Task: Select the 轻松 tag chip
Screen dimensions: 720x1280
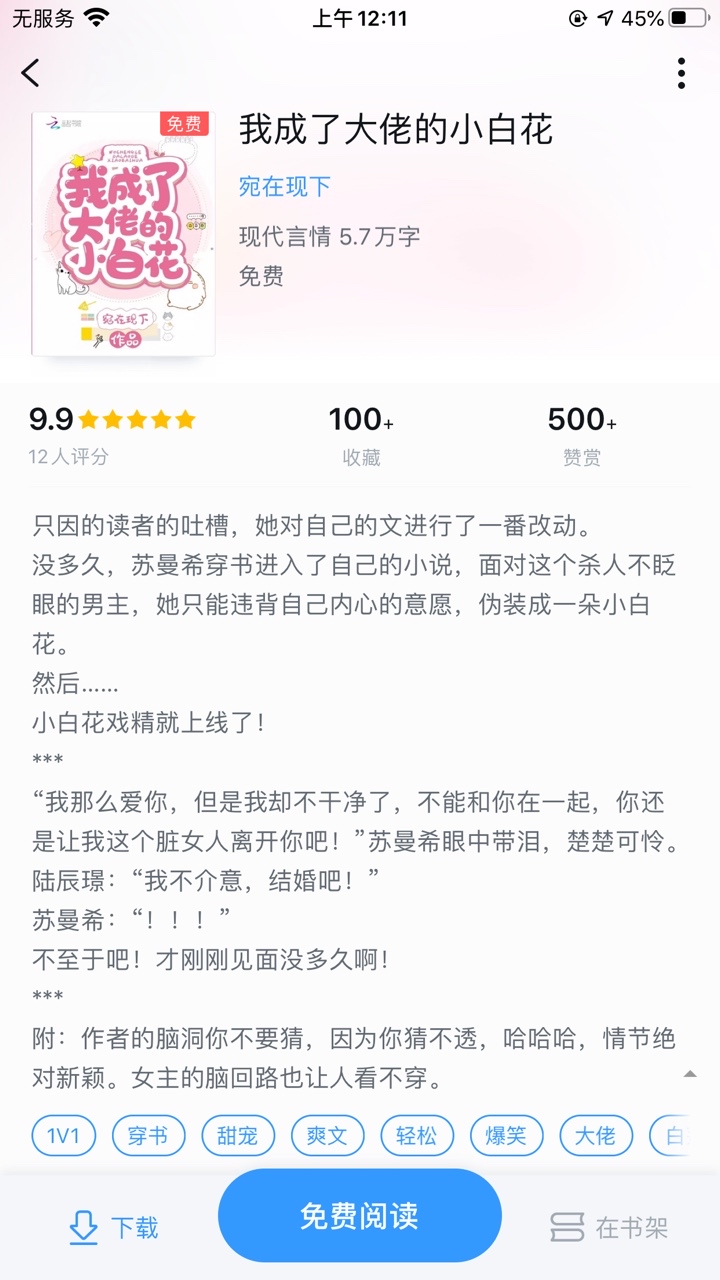Action: coord(416,1136)
